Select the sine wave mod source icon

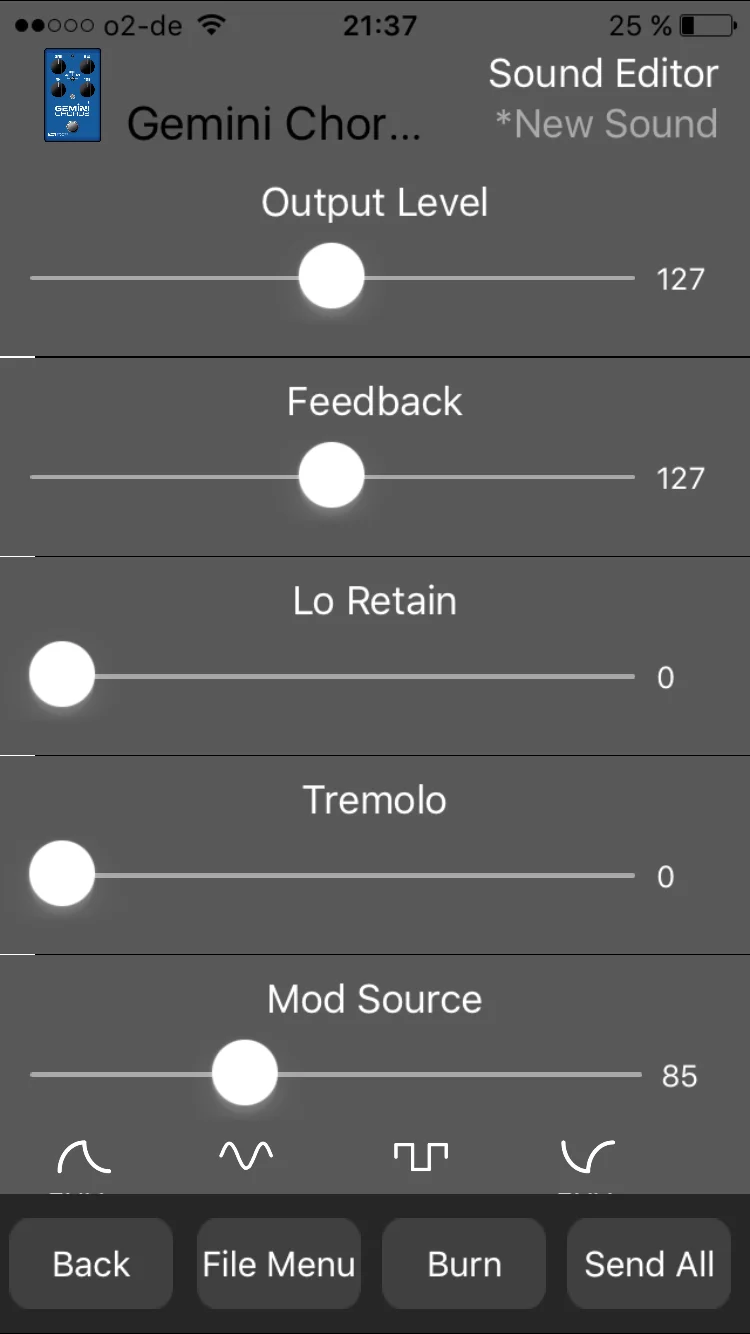coord(245,1157)
